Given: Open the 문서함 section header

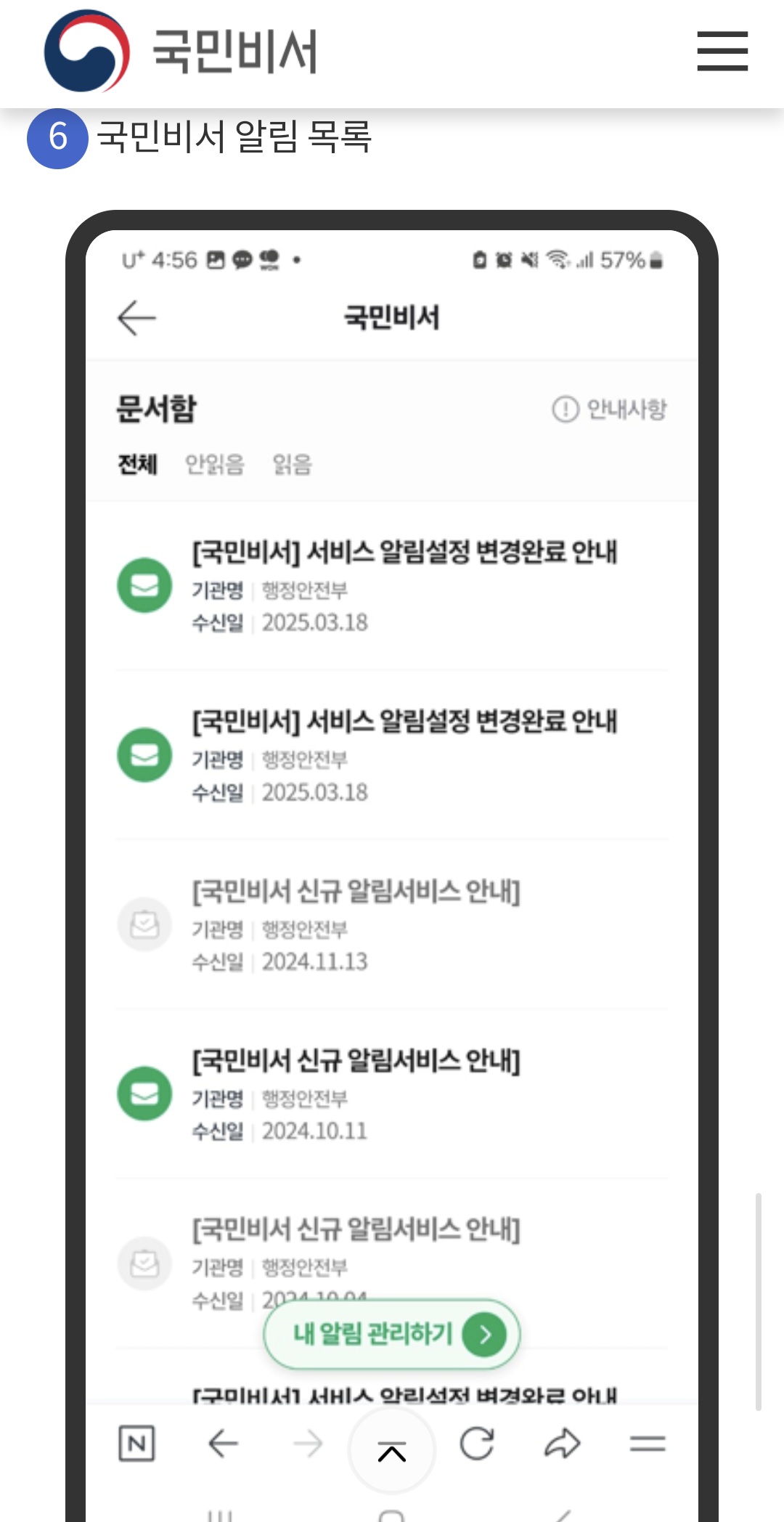Looking at the screenshot, I should (x=152, y=409).
